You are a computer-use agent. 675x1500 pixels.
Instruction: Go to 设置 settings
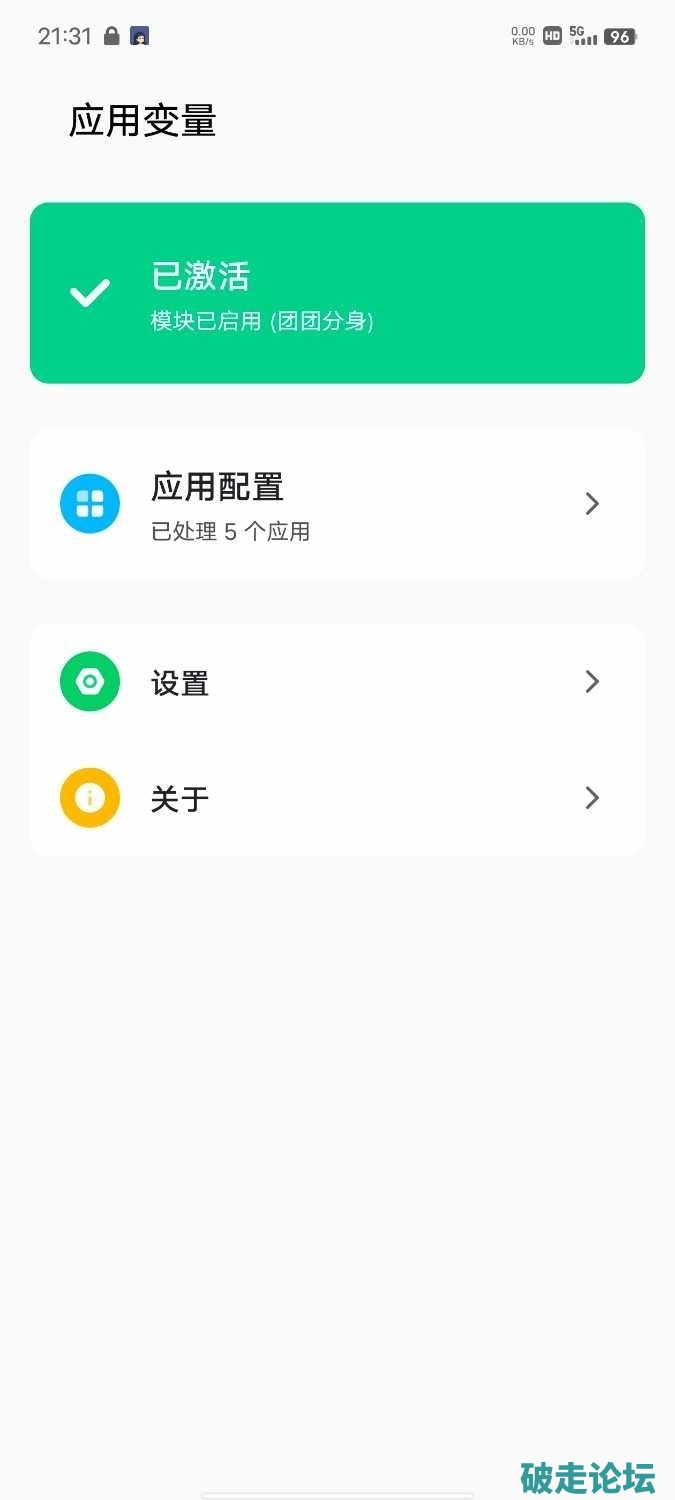pos(337,683)
